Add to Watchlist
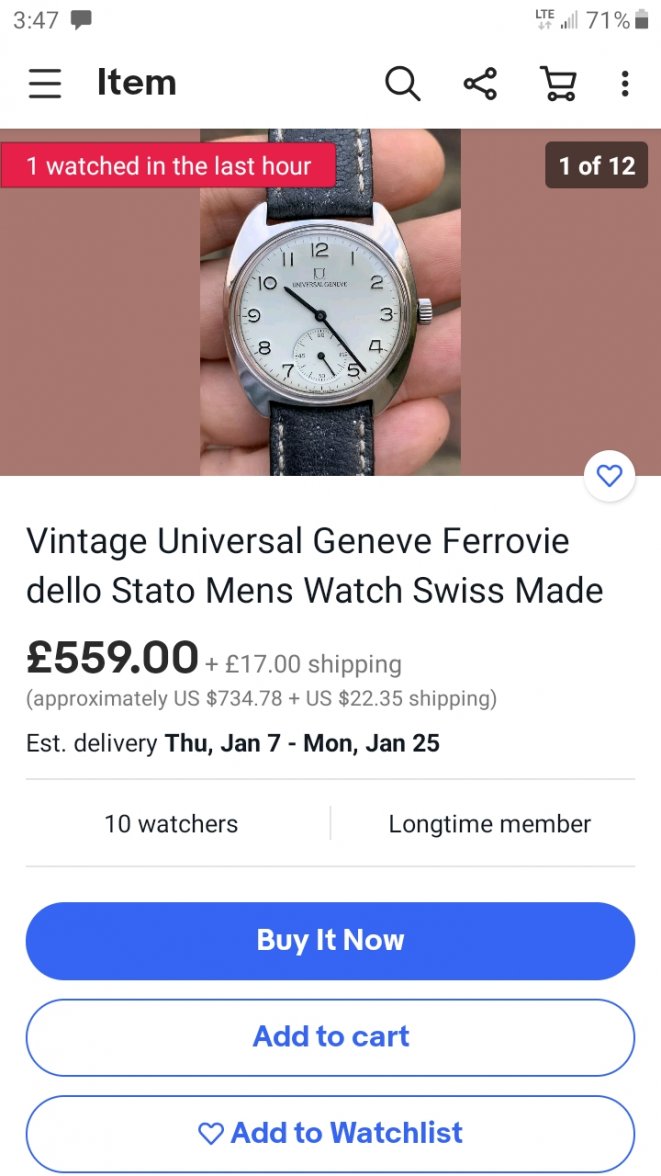Screen dimensions: 661x1176 (330, 1133)
